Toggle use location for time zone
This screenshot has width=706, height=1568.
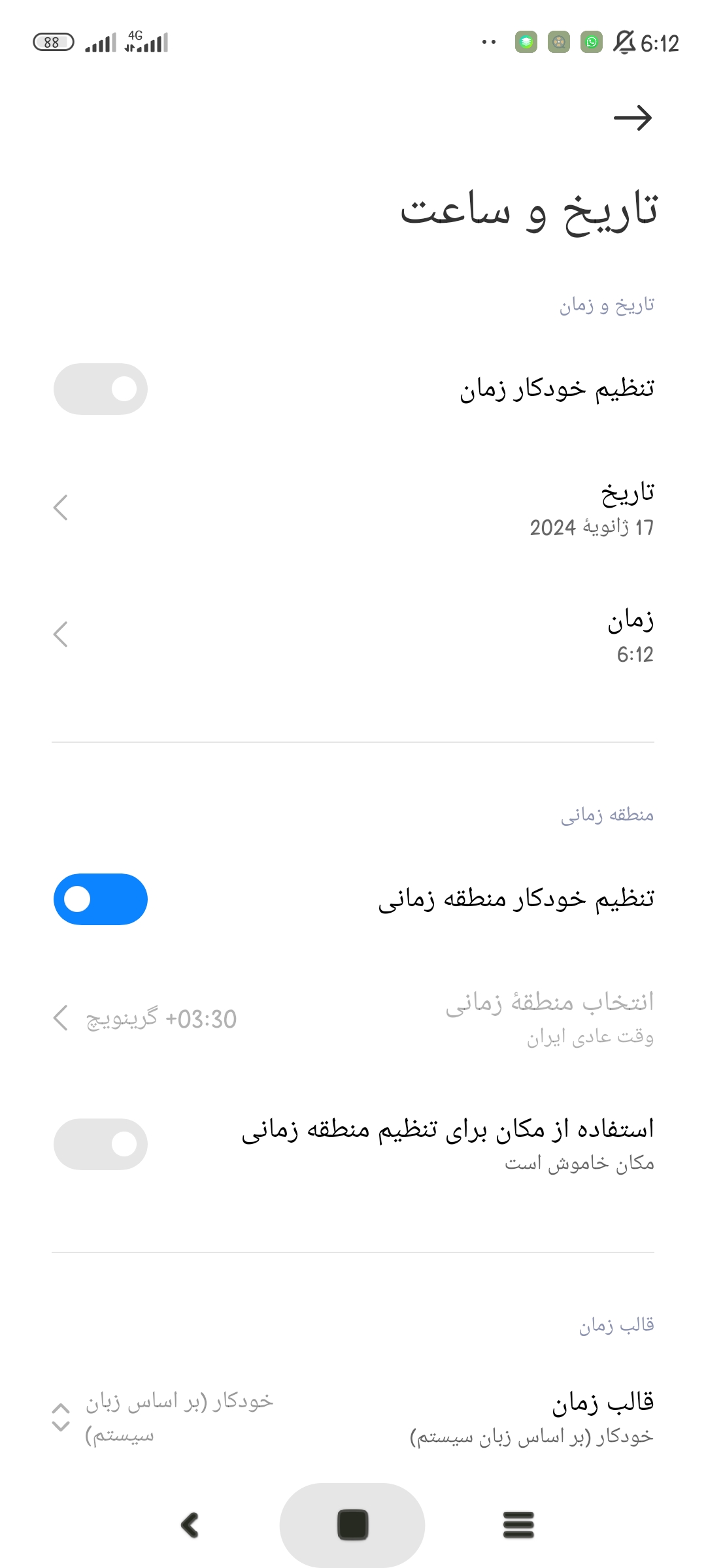101,1144
